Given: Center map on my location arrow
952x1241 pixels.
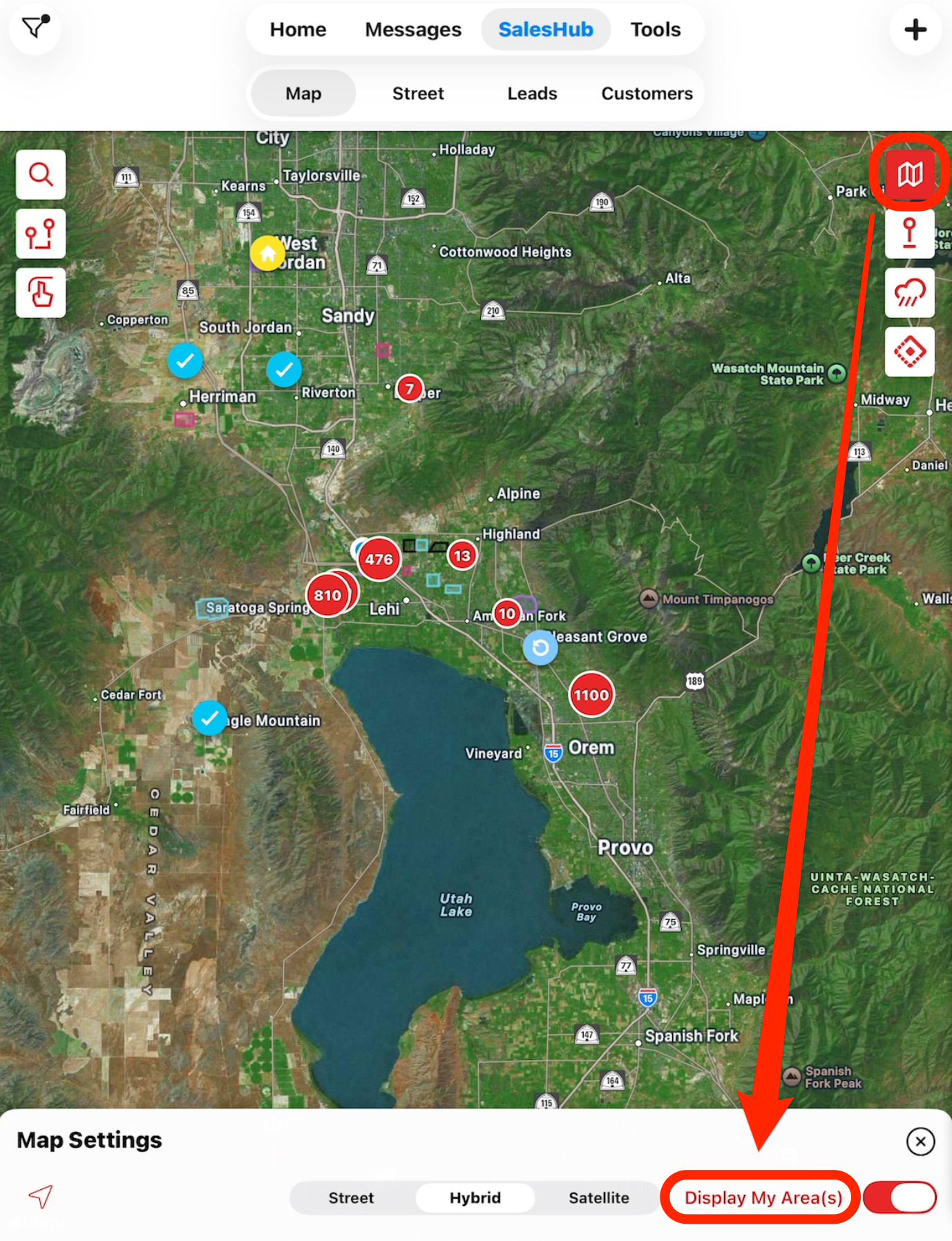Looking at the screenshot, I should (x=41, y=1197).
